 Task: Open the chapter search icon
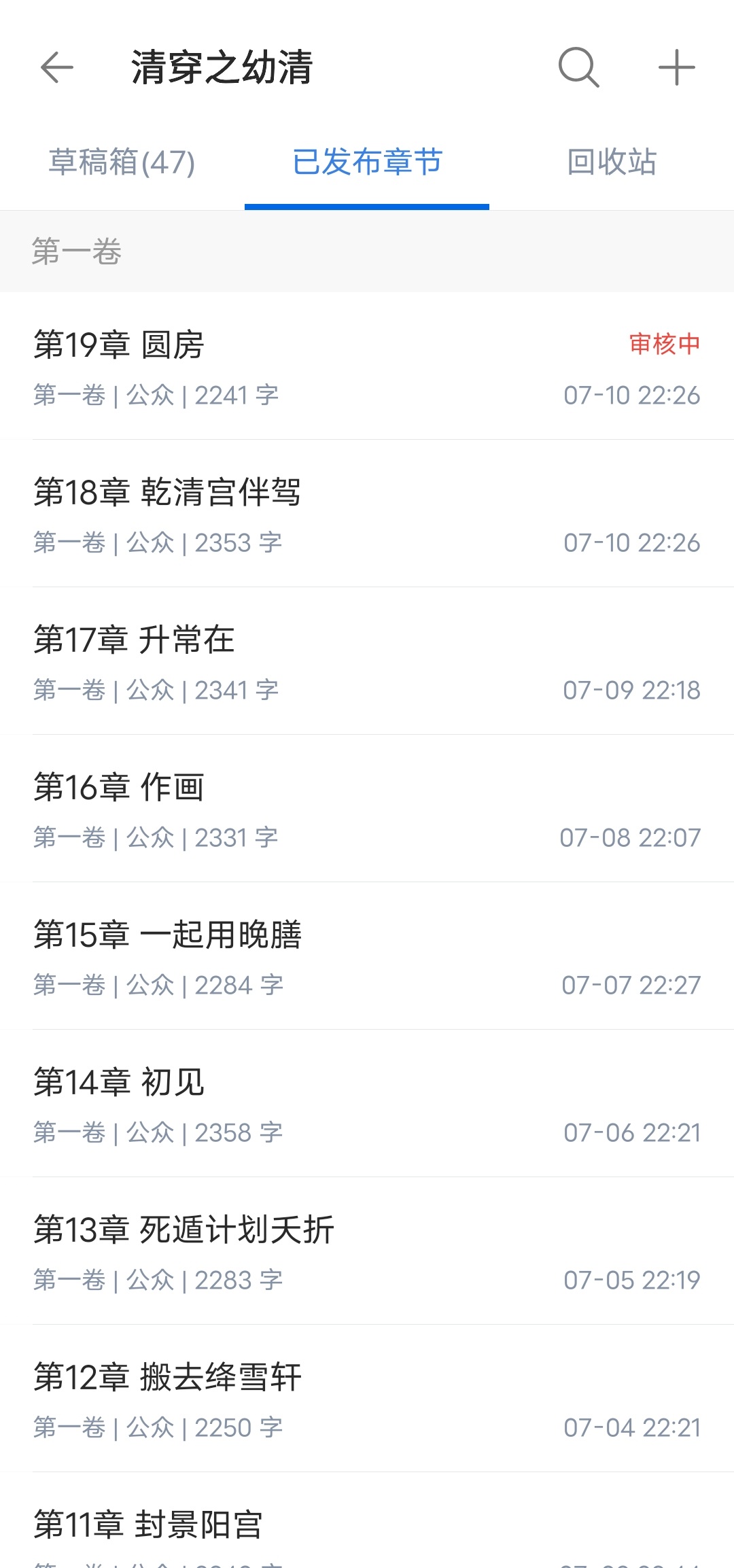pyautogui.click(x=579, y=68)
